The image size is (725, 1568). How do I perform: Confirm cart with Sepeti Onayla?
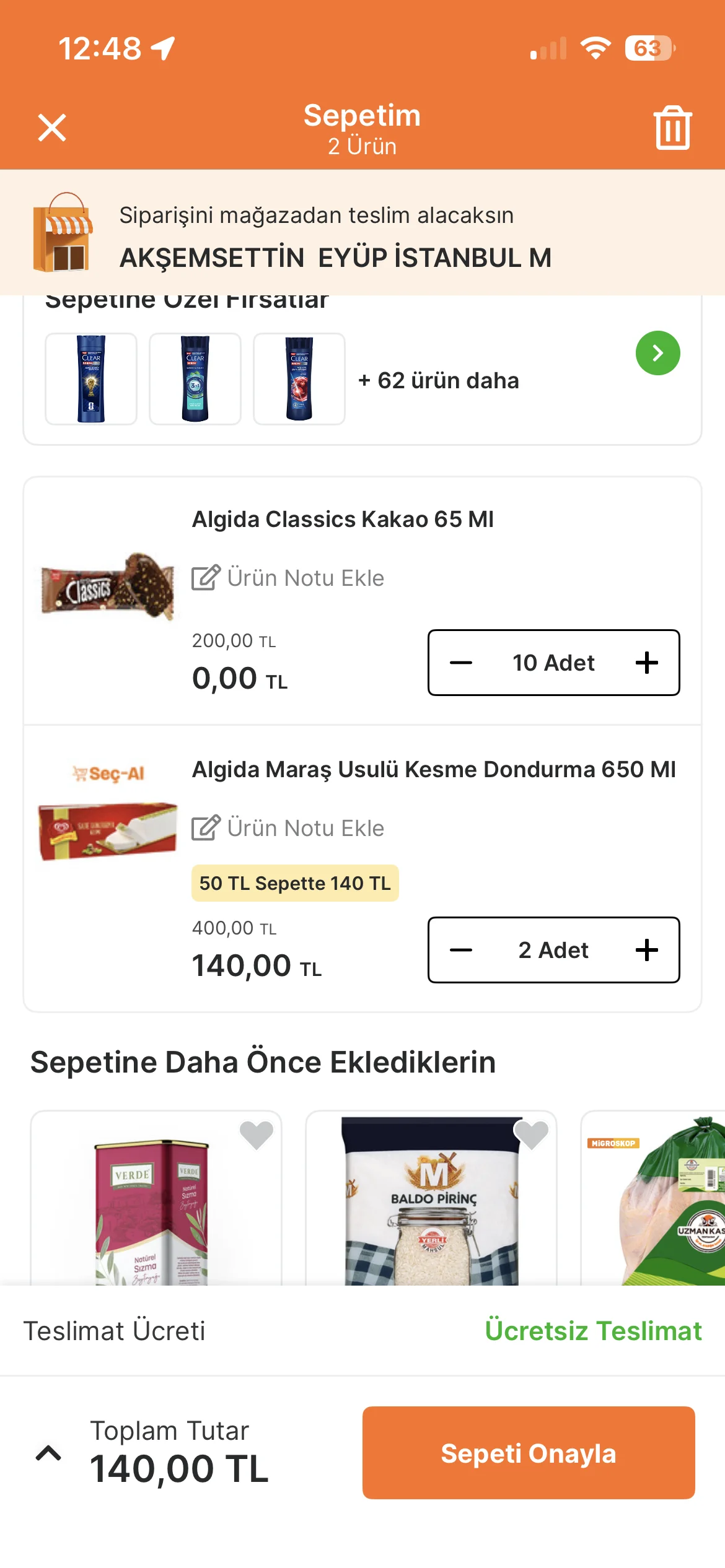click(x=528, y=1453)
